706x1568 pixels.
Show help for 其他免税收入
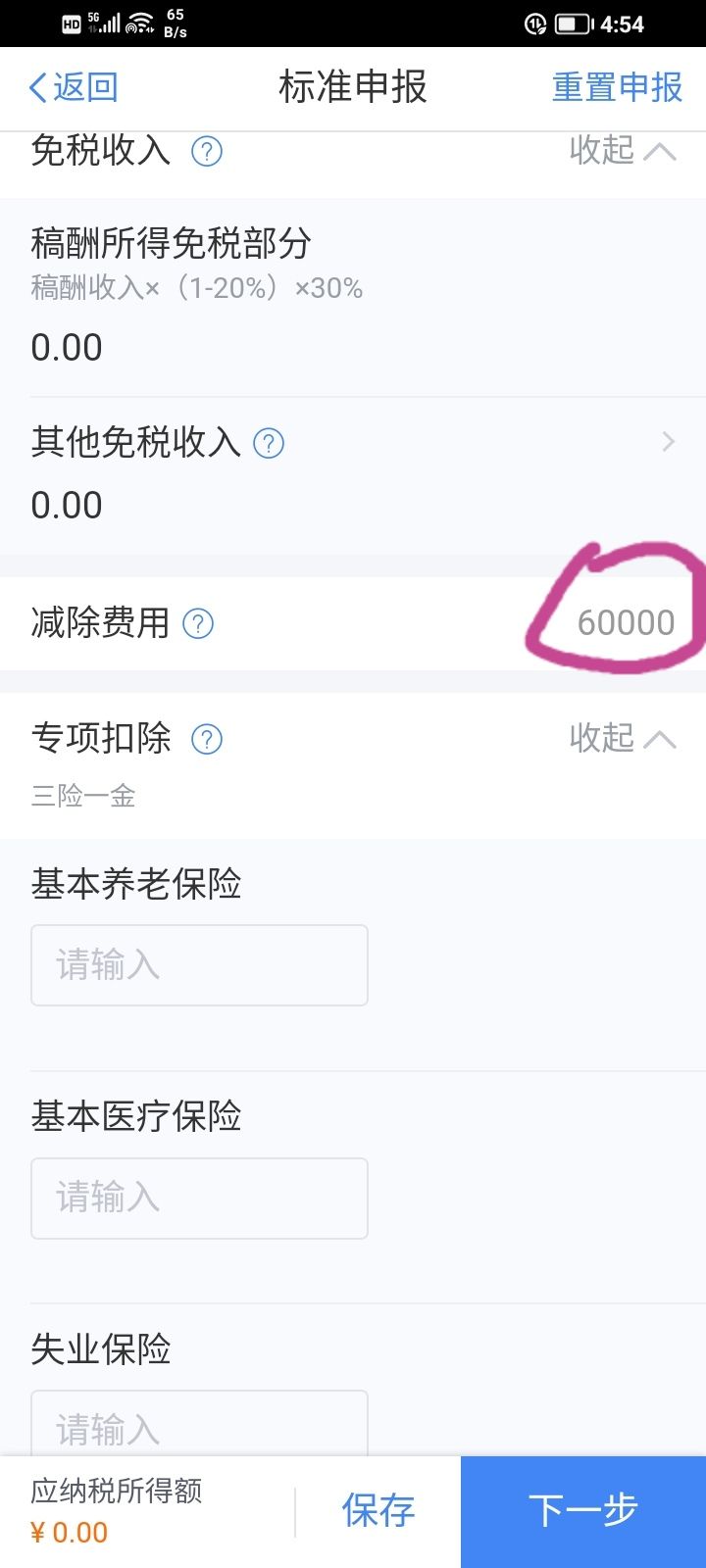[x=269, y=444]
